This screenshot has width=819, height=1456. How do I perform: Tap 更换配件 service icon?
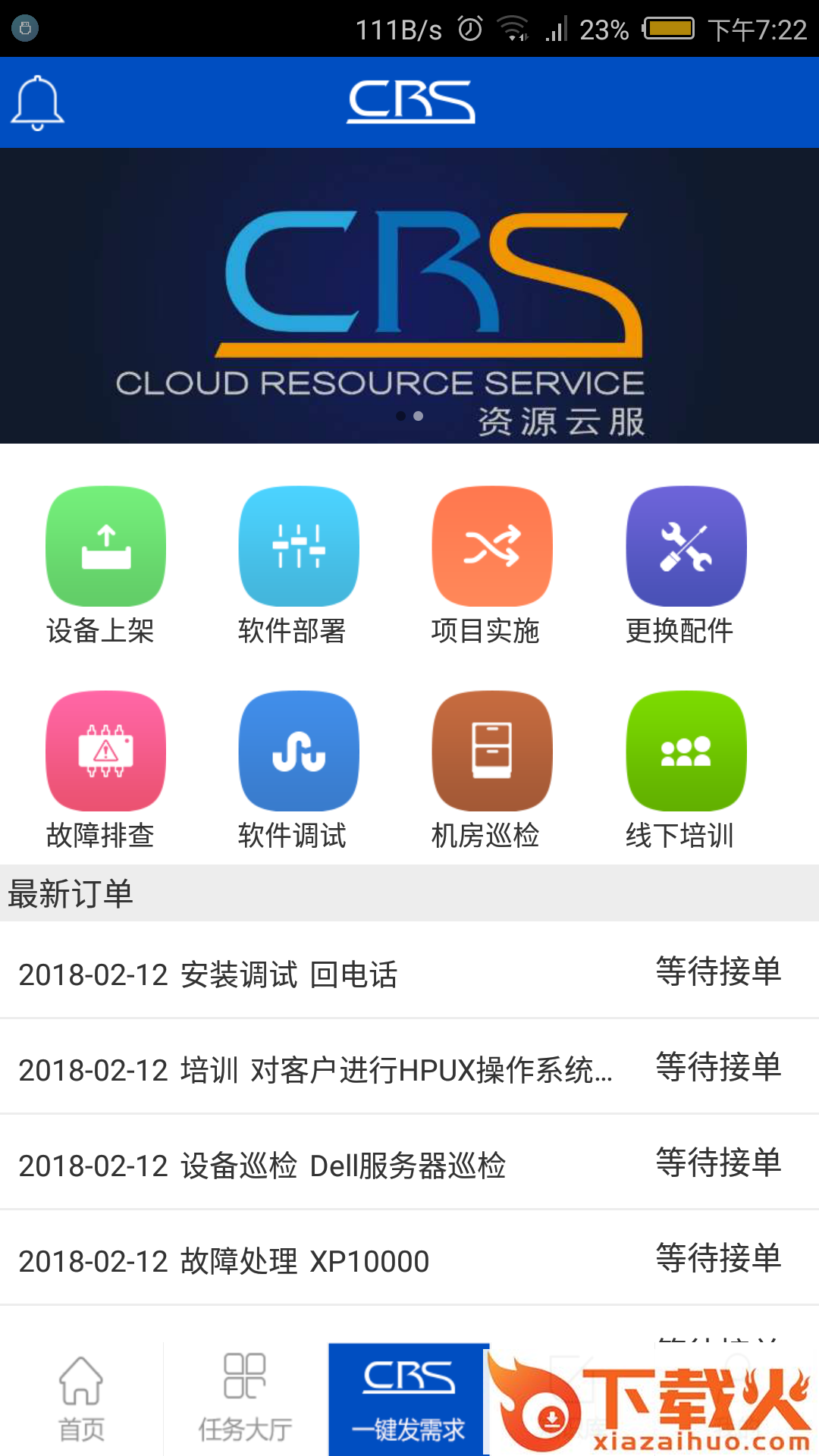(x=686, y=546)
